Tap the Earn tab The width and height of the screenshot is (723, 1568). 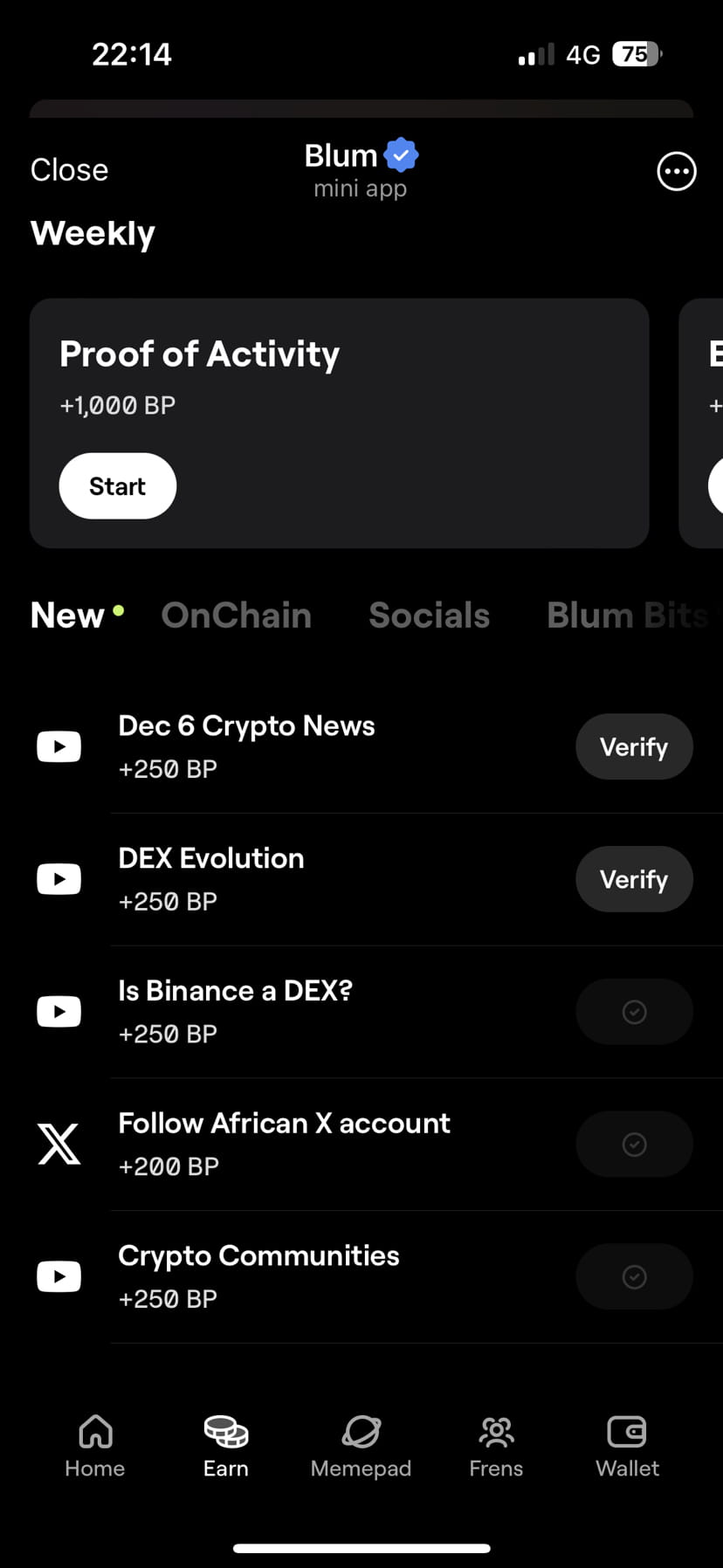click(226, 1447)
